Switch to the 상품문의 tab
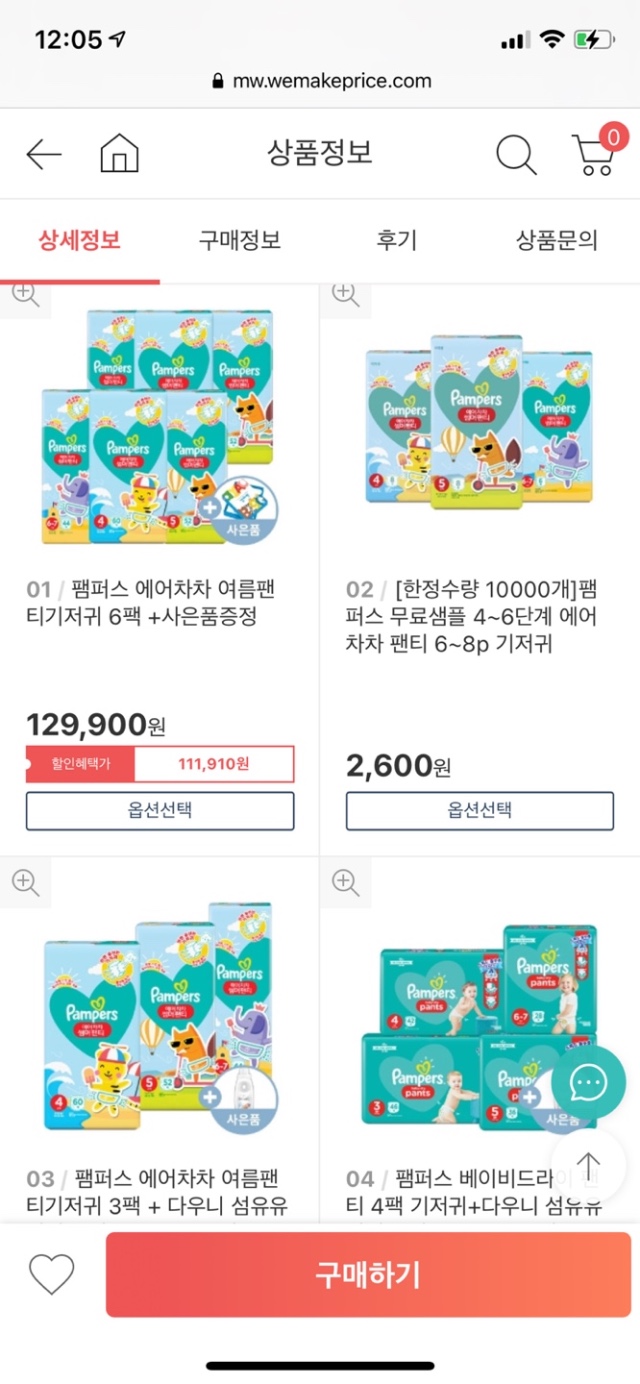 [x=557, y=240]
